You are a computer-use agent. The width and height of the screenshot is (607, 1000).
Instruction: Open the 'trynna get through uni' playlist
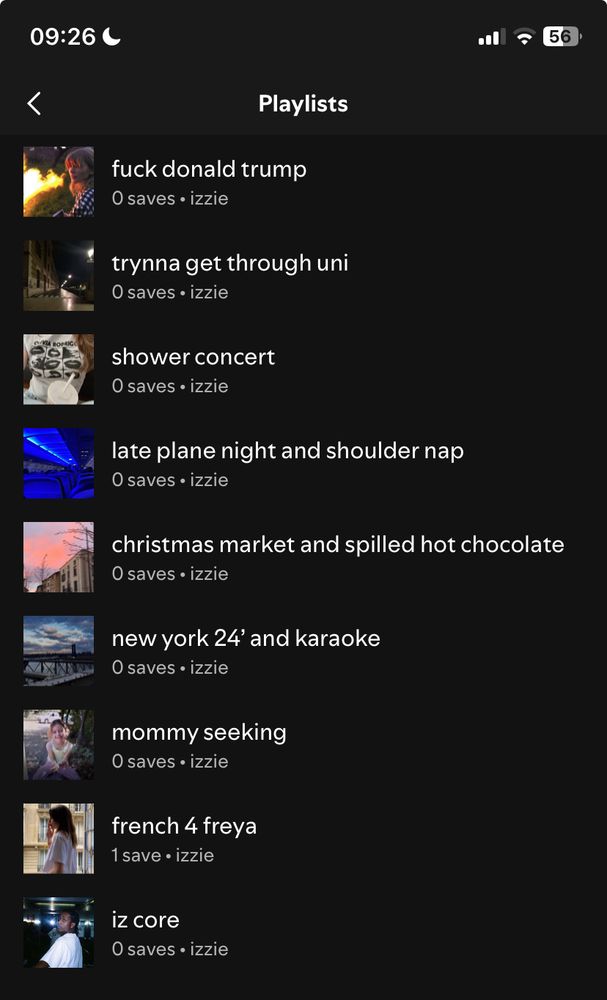point(304,276)
